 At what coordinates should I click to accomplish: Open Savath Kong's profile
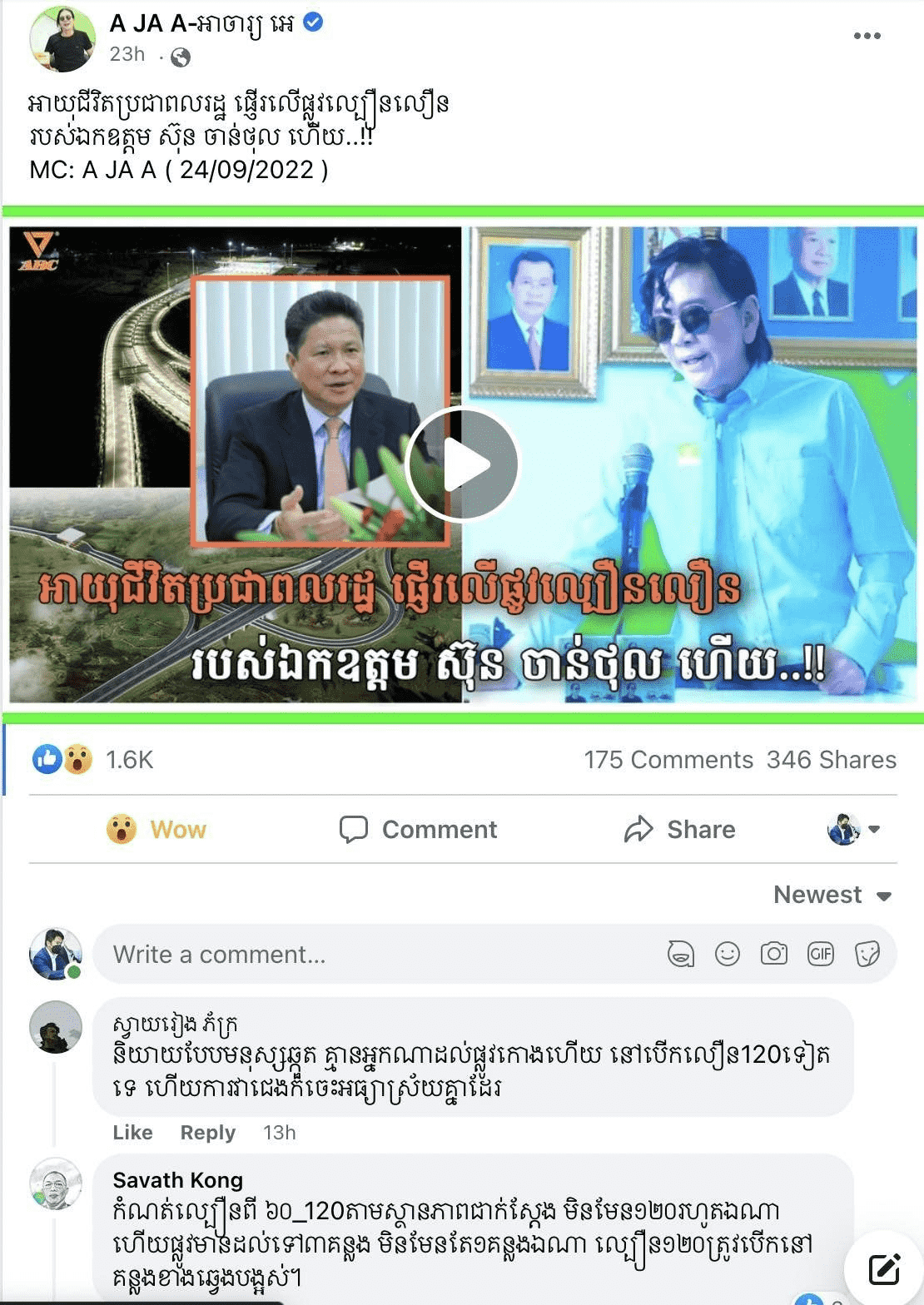click(x=177, y=1180)
